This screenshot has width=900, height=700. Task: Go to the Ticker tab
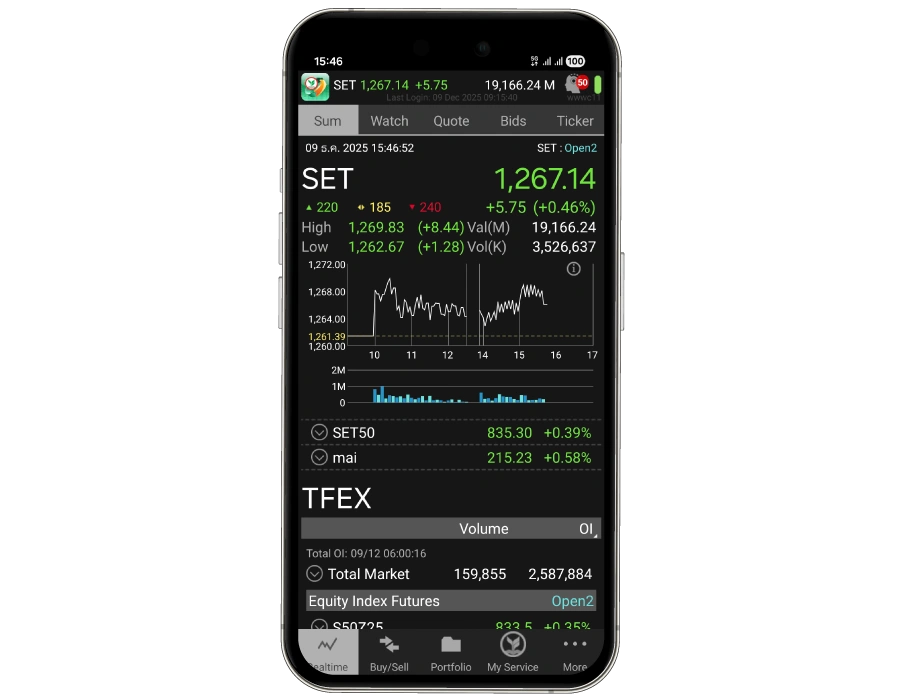tap(575, 120)
